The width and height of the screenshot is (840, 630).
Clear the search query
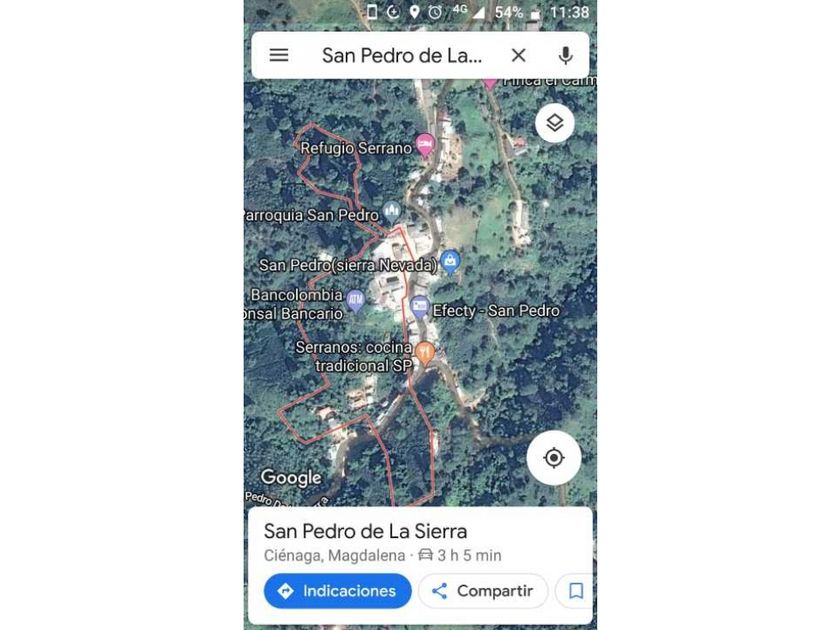(518, 56)
